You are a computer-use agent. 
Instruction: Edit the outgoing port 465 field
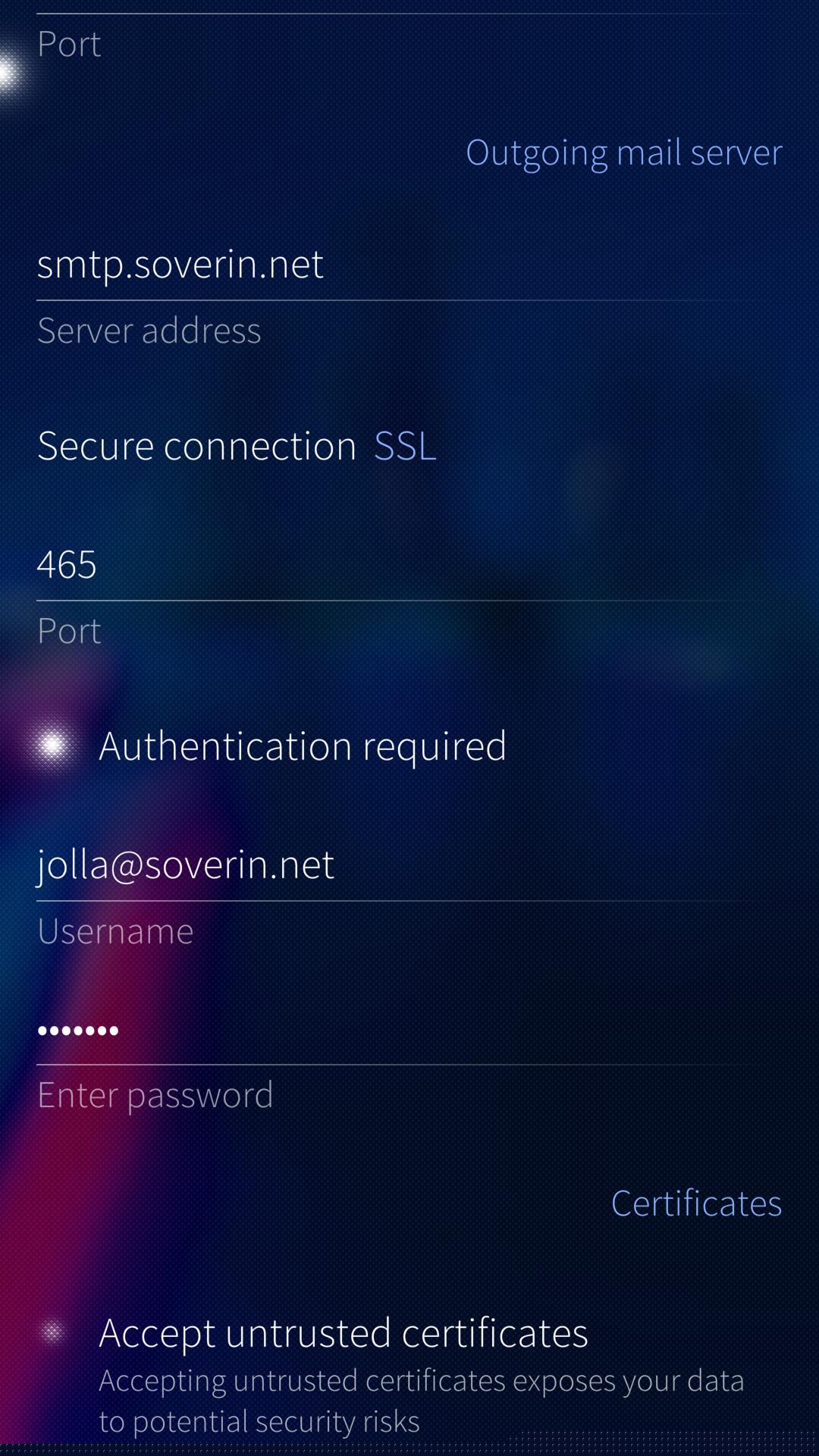(303, 565)
